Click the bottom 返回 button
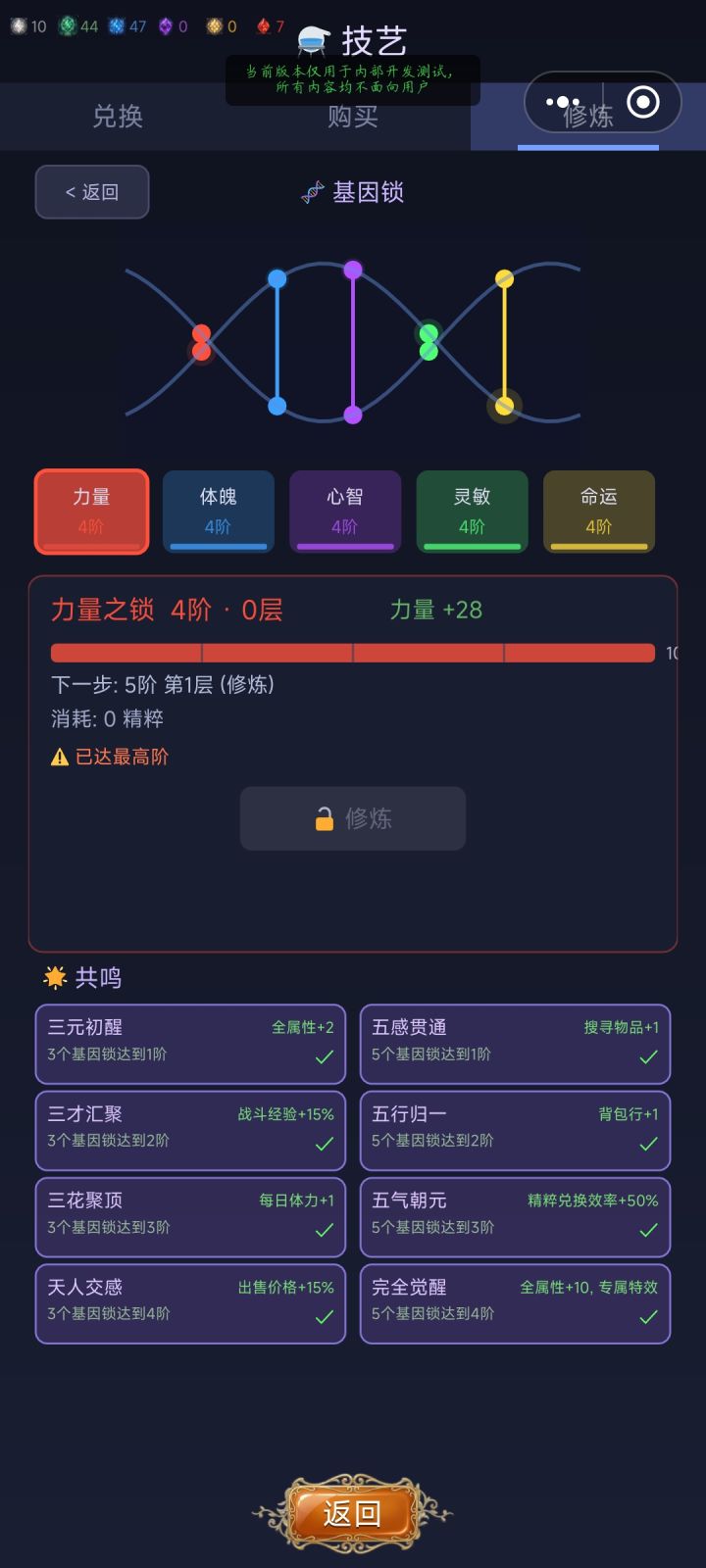The height and width of the screenshot is (1568, 706). (353, 1512)
